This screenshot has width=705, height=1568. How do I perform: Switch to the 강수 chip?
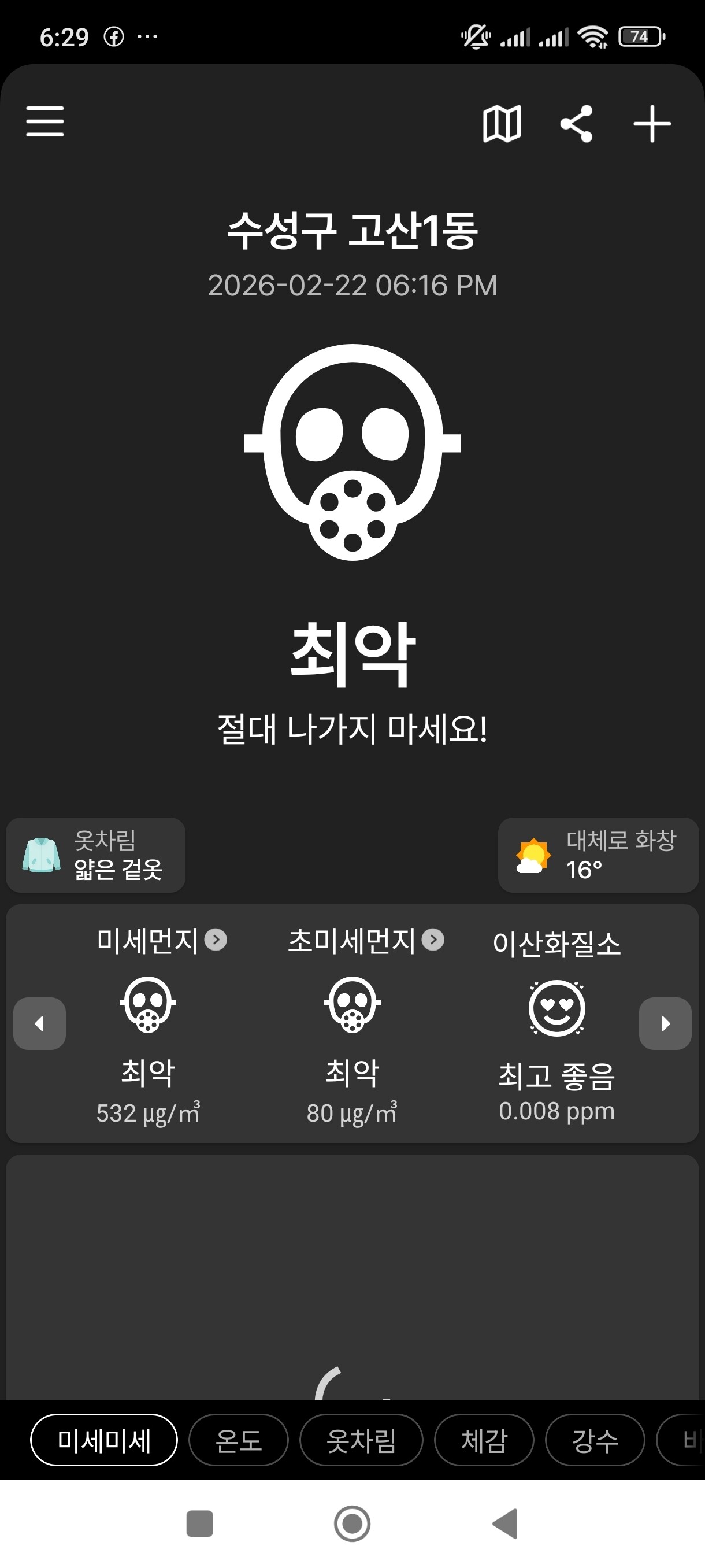point(595,1440)
